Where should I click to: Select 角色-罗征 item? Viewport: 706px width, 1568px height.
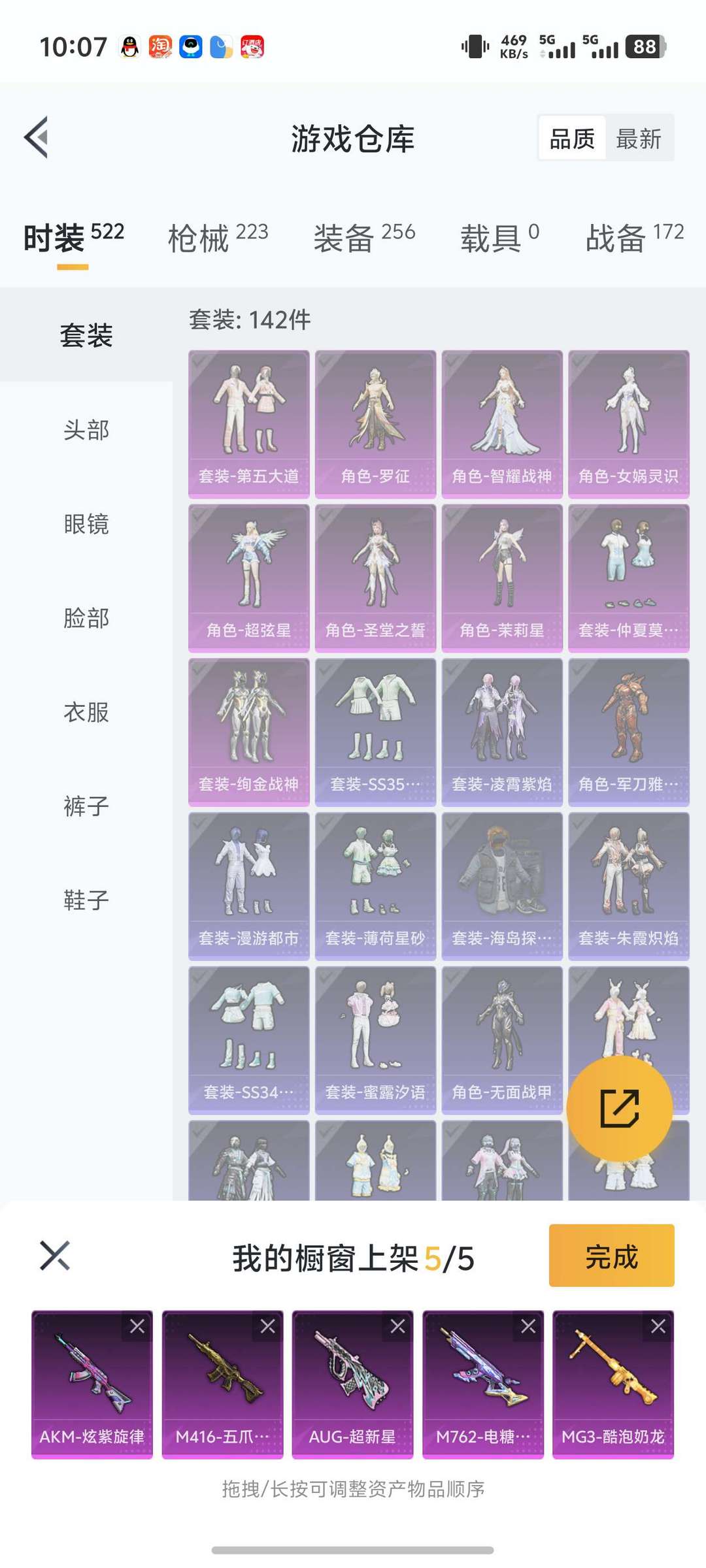375,423
